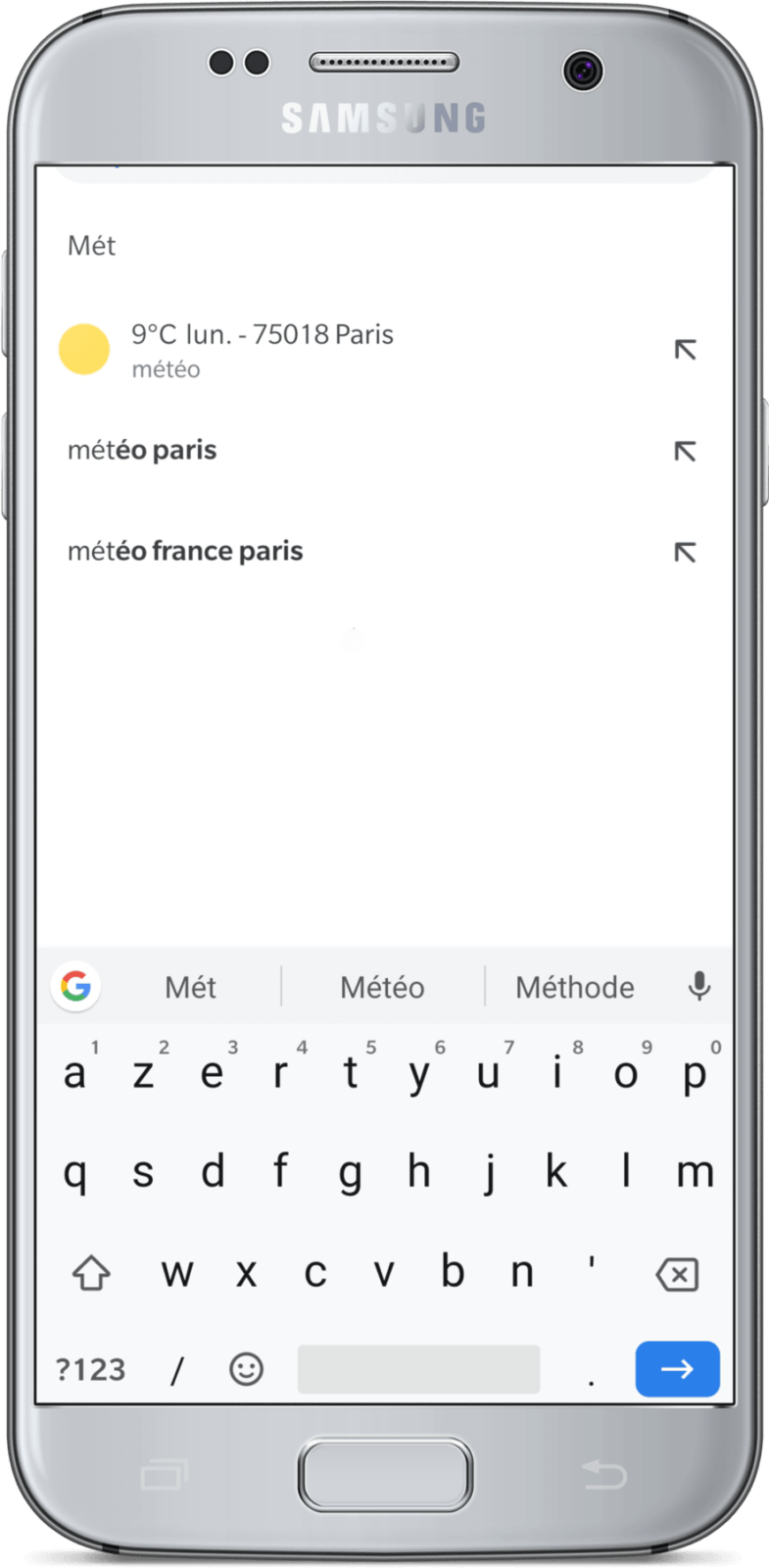Switch to numbers layout with ?123 key
The width and height of the screenshot is (769, 1568).
(x=89, y=1369)
